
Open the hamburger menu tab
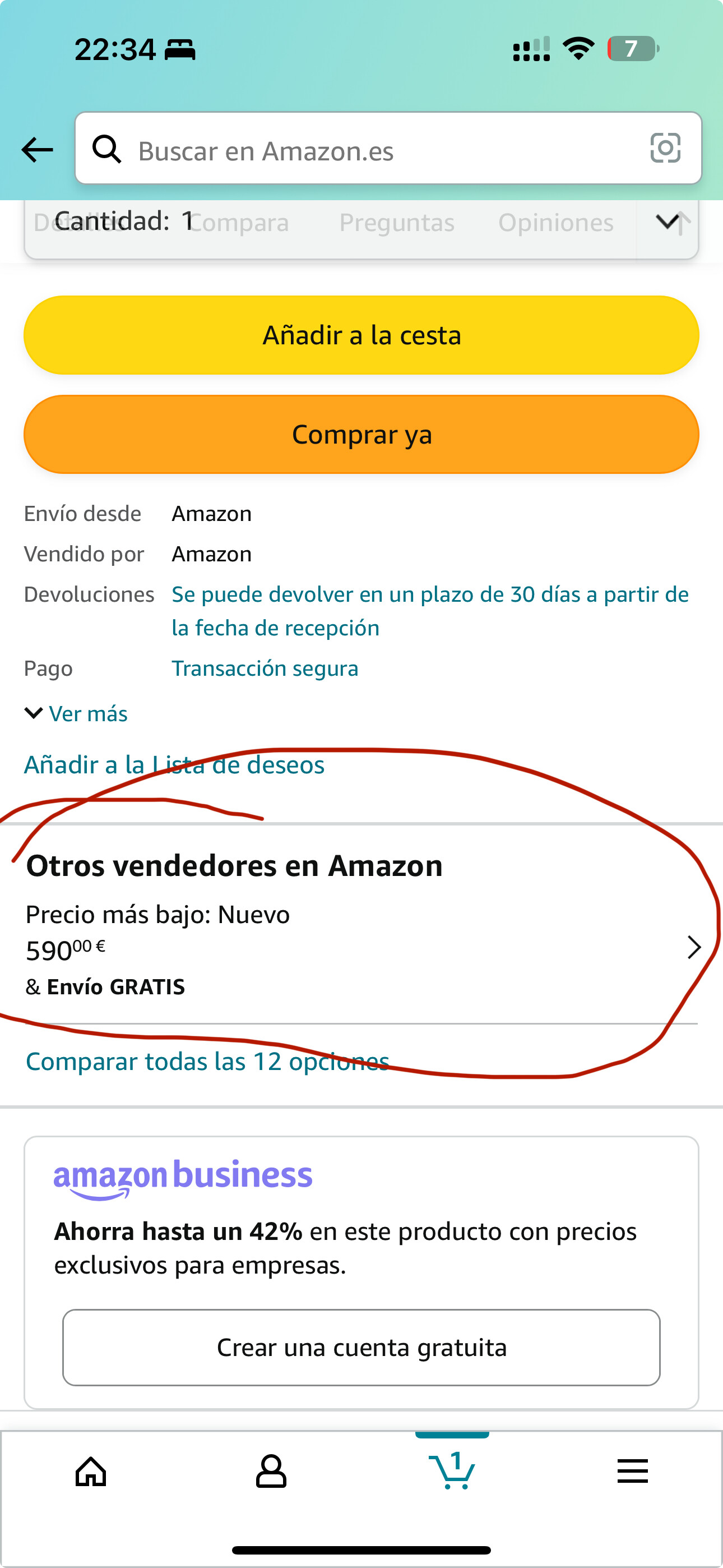[632, 1472]
